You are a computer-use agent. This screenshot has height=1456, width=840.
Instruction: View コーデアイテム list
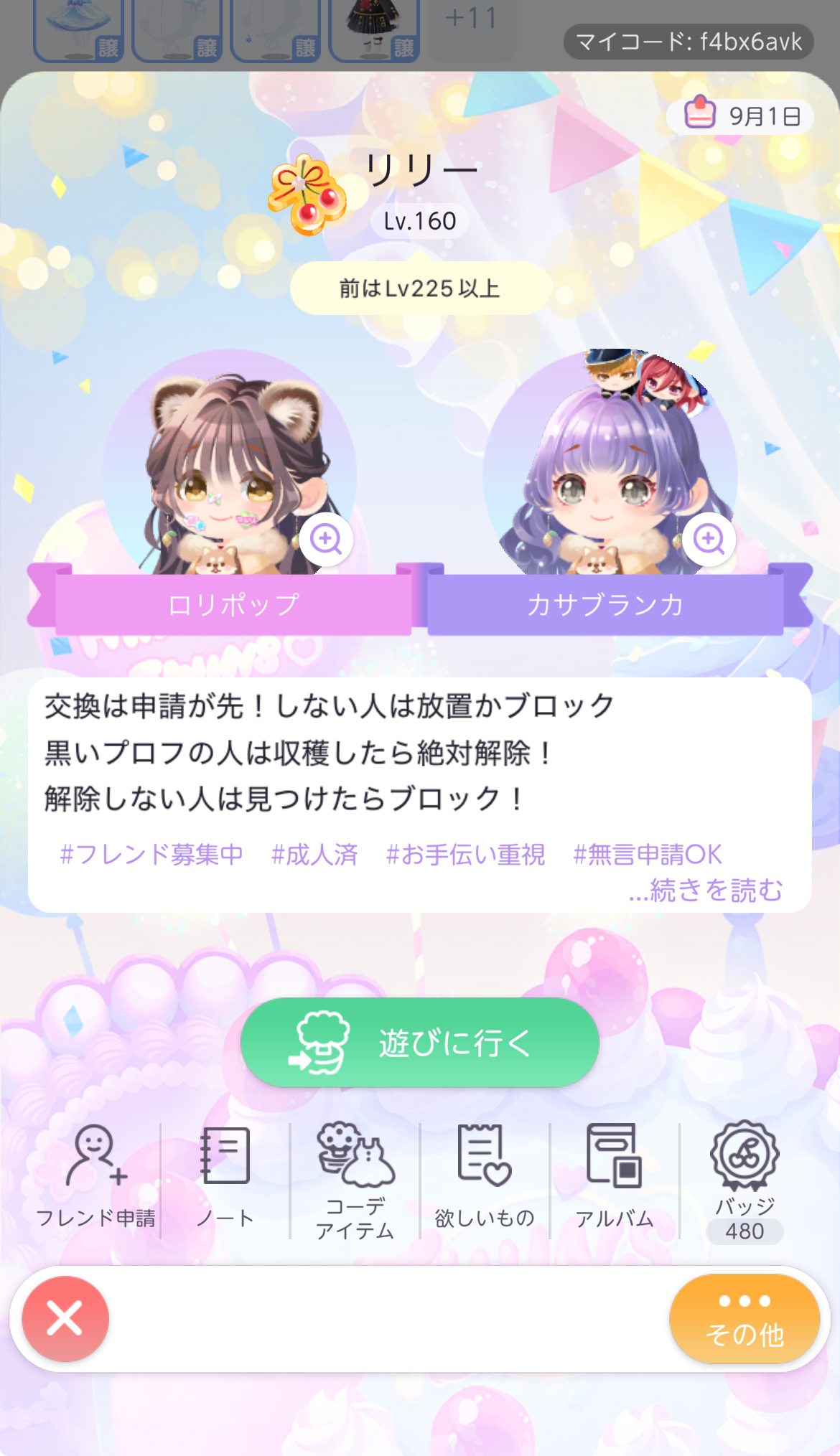pyautogui.click(x=355, y=1179)
